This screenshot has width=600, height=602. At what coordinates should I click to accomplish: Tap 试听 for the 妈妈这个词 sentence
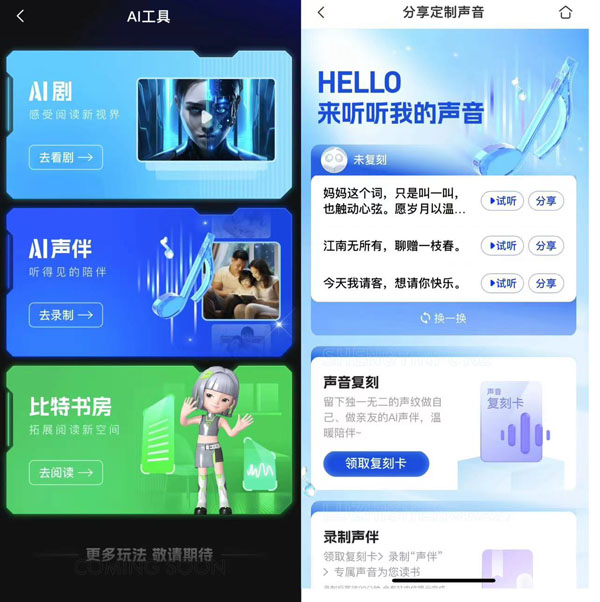[501, 201]
